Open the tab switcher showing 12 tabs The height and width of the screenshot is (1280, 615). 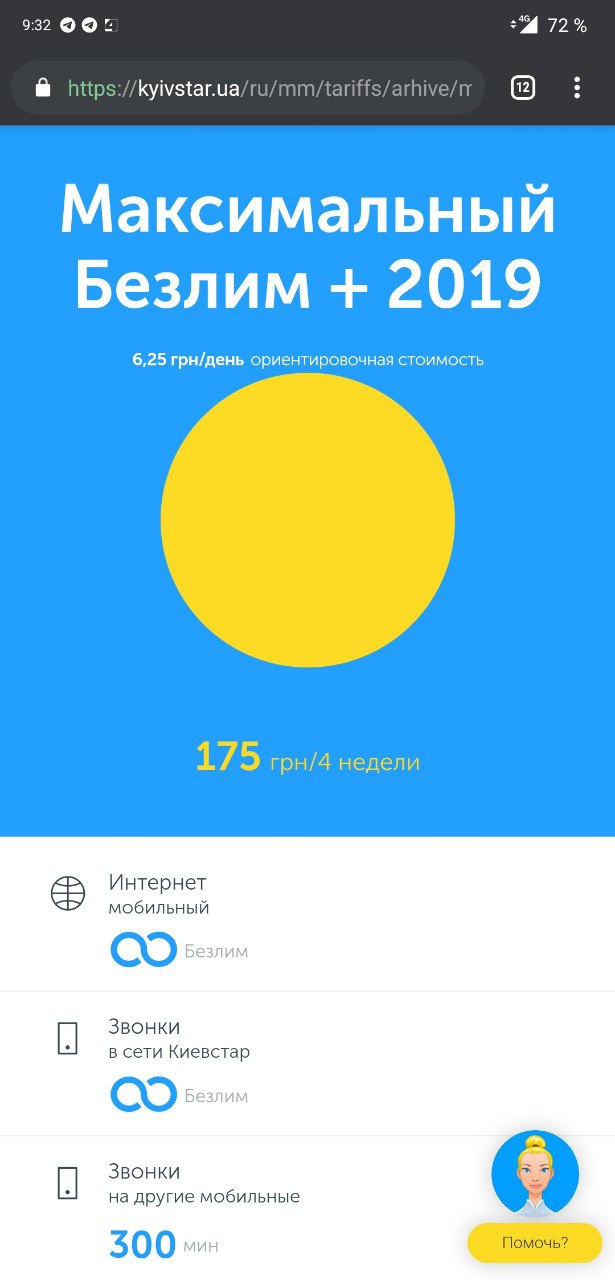523,88
